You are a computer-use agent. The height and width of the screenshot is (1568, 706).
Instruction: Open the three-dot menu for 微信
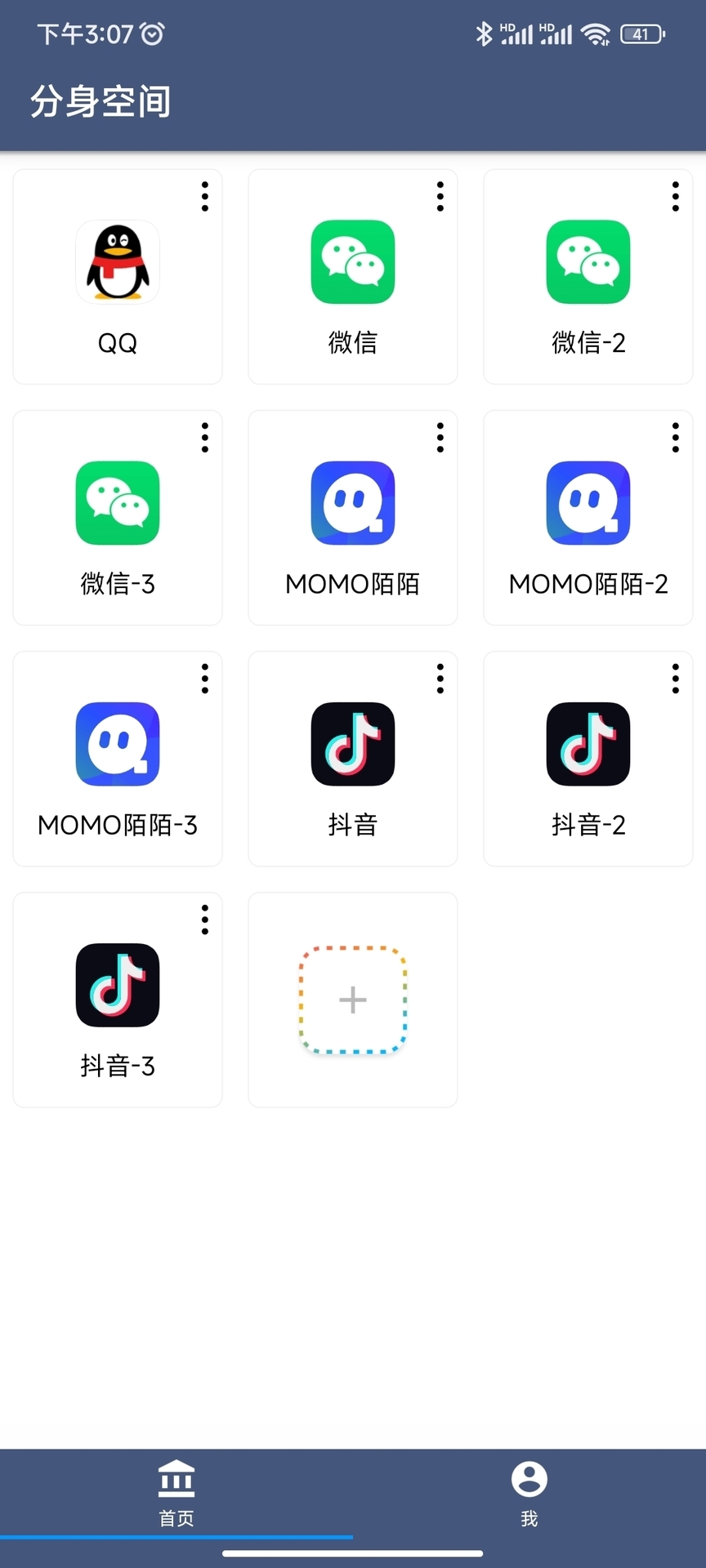439,196
